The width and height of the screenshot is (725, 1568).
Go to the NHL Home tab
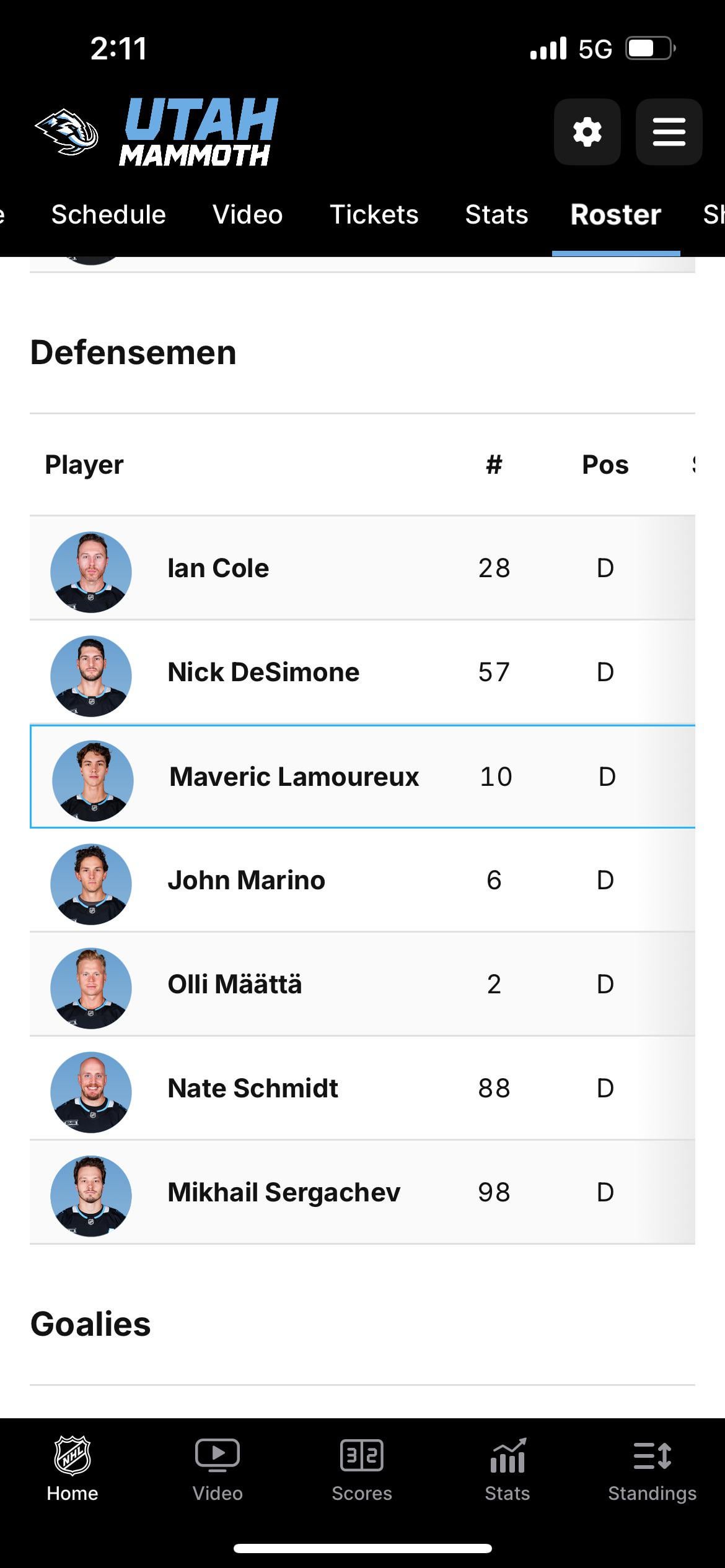pos(72,1469)
